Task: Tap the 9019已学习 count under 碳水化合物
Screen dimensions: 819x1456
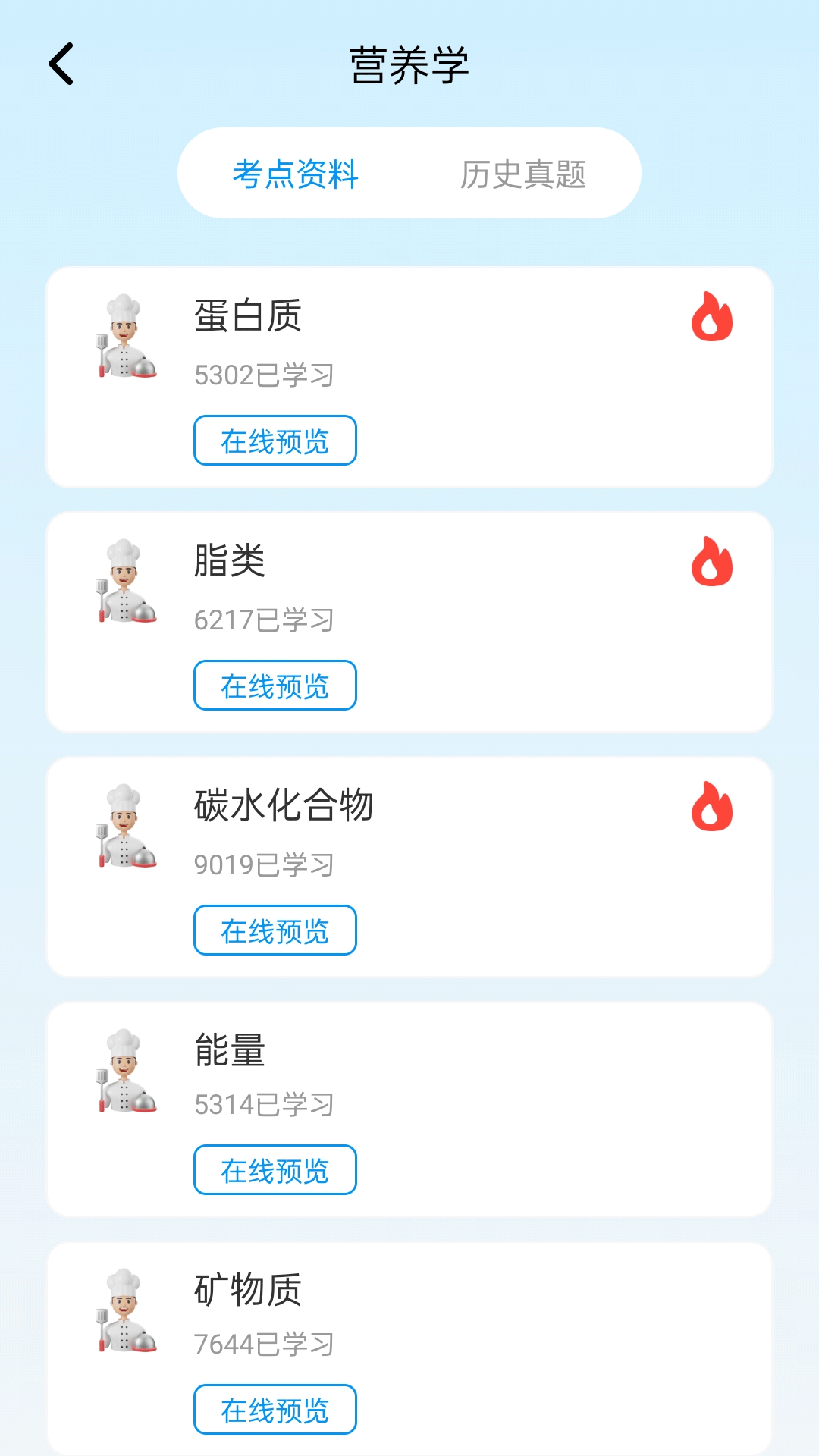Action: coord(265,863)
